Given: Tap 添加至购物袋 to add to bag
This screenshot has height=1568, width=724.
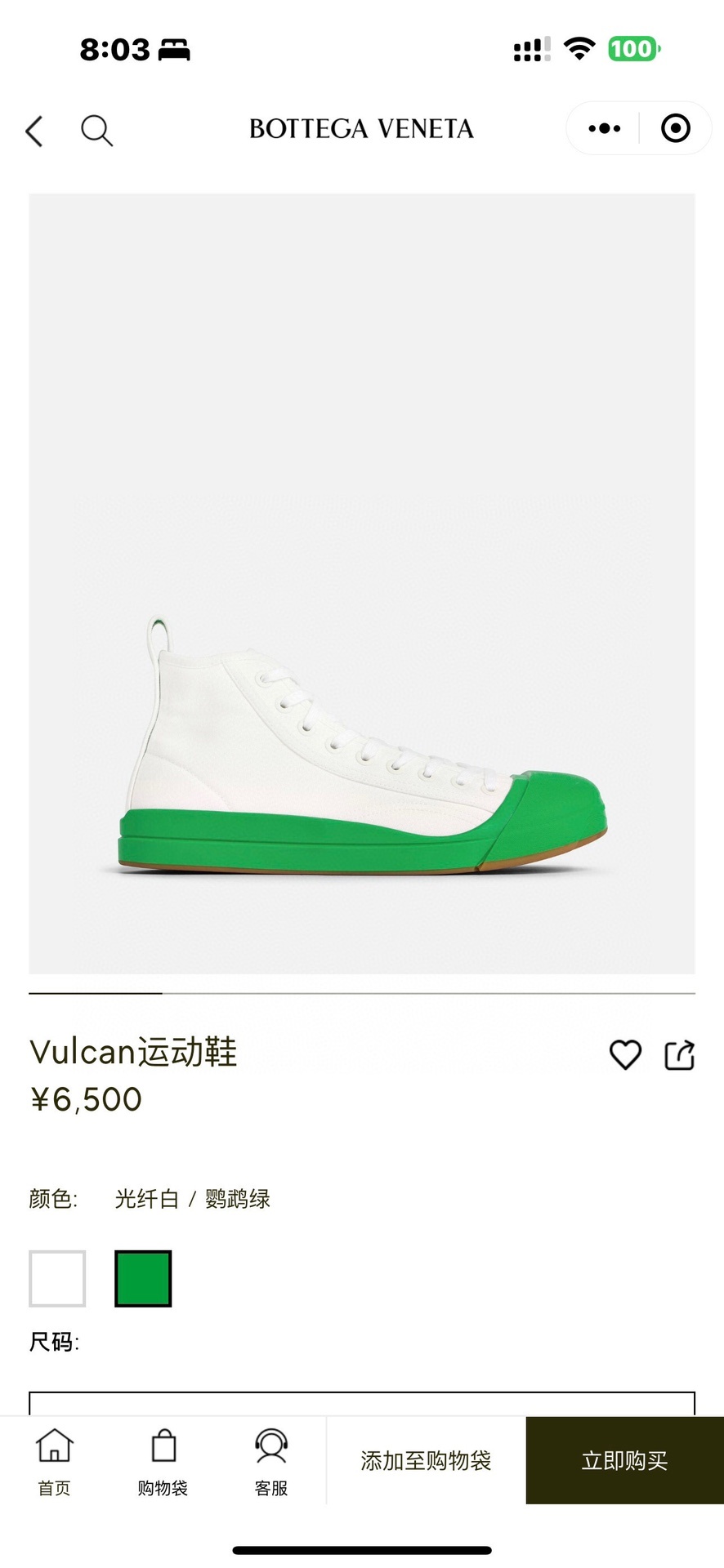Looking at the screenshot, I should (x=426, y=1460).
